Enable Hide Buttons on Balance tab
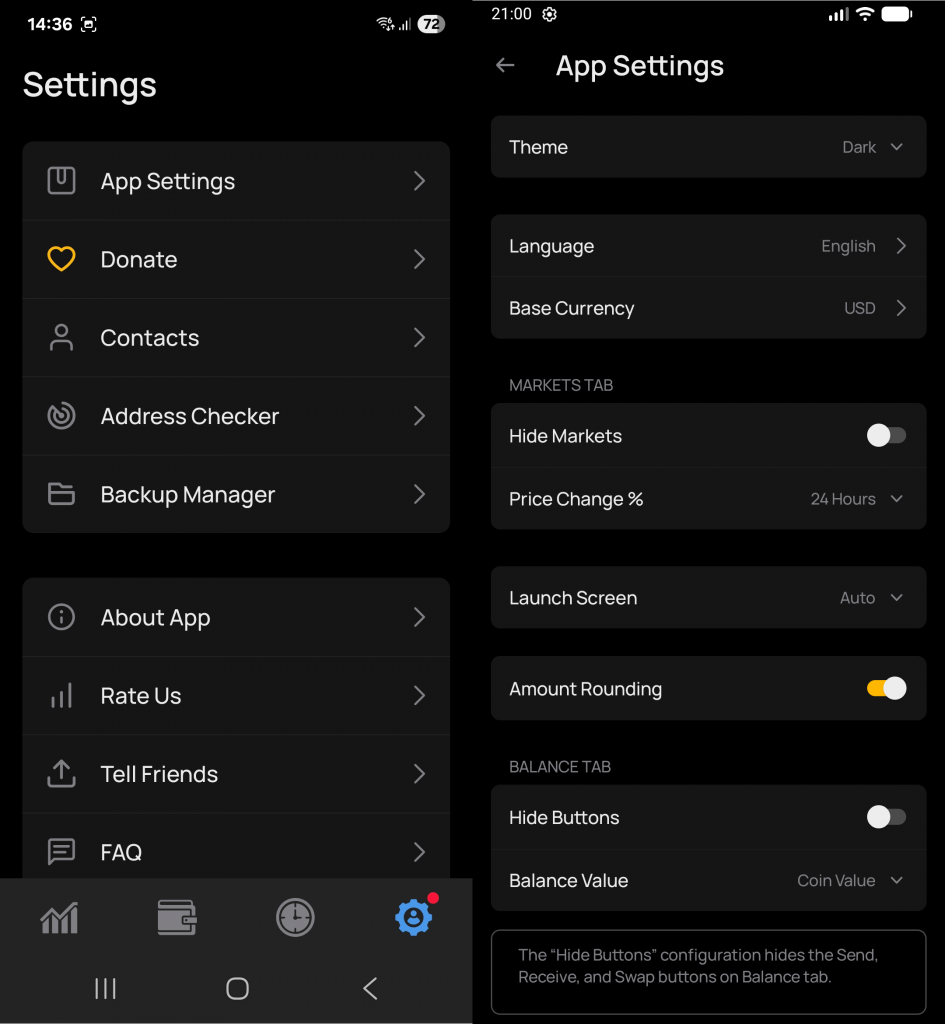 click(886, 817)
